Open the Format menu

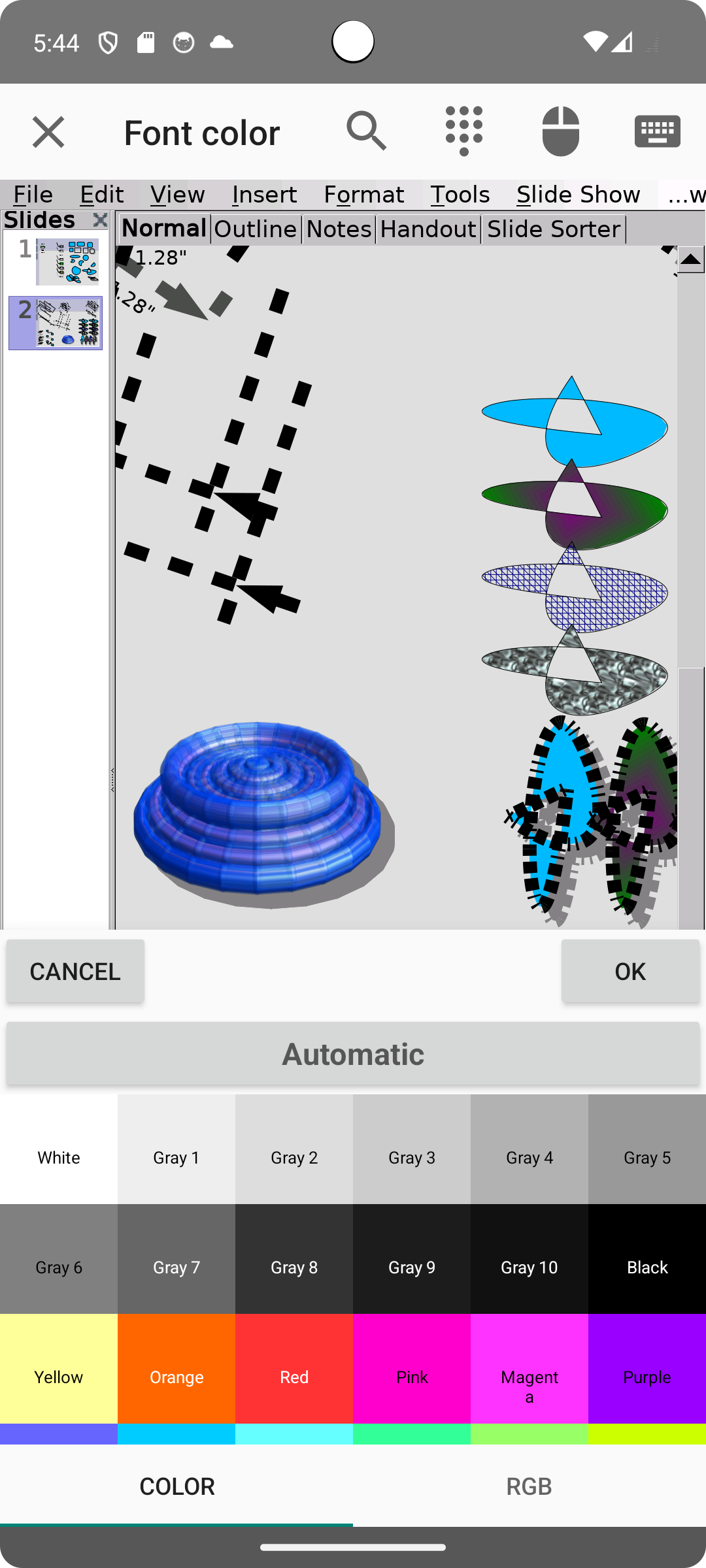(x=363, y=195)
